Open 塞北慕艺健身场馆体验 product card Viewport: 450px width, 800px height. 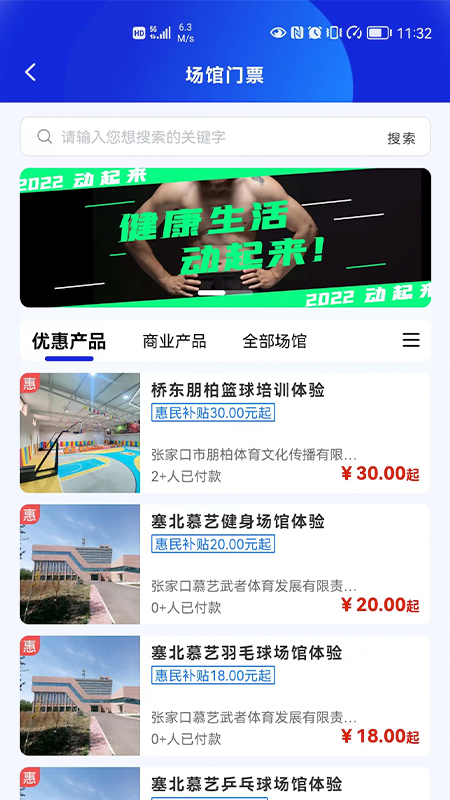[225, 564]
